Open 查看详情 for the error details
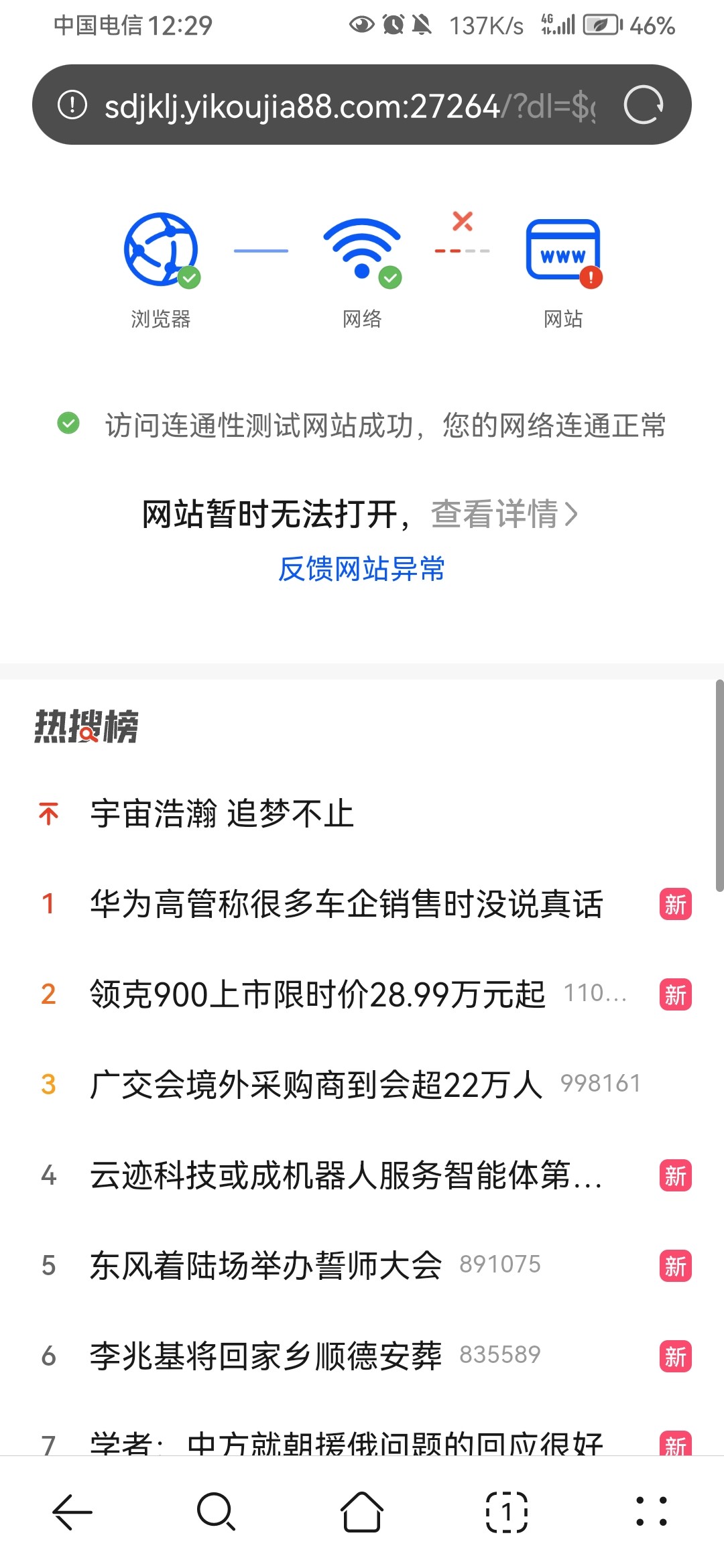This screenshot has height=1568, width=724. tap(504, 515)
